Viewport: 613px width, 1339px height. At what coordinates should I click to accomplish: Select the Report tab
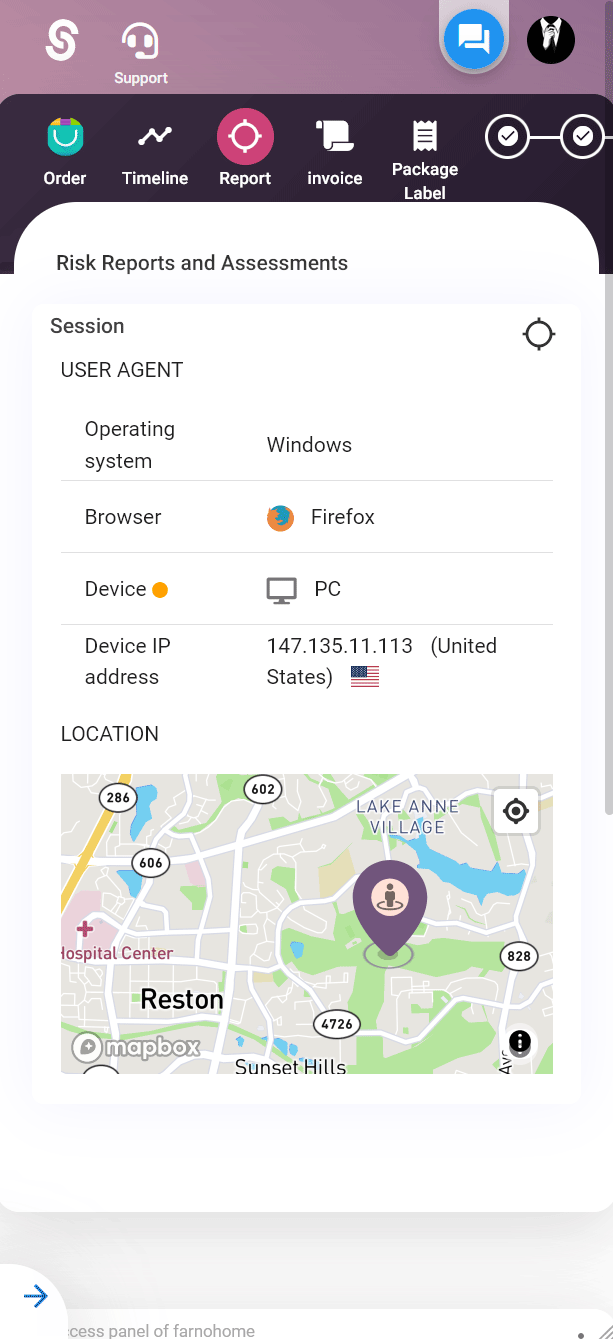tap(245, 151)
